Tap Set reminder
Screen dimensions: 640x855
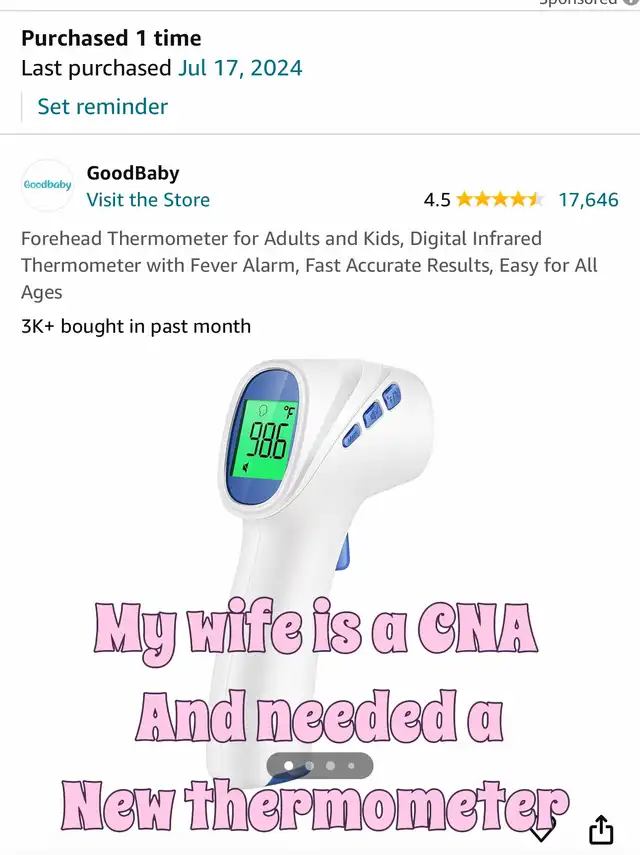point(102,106)
